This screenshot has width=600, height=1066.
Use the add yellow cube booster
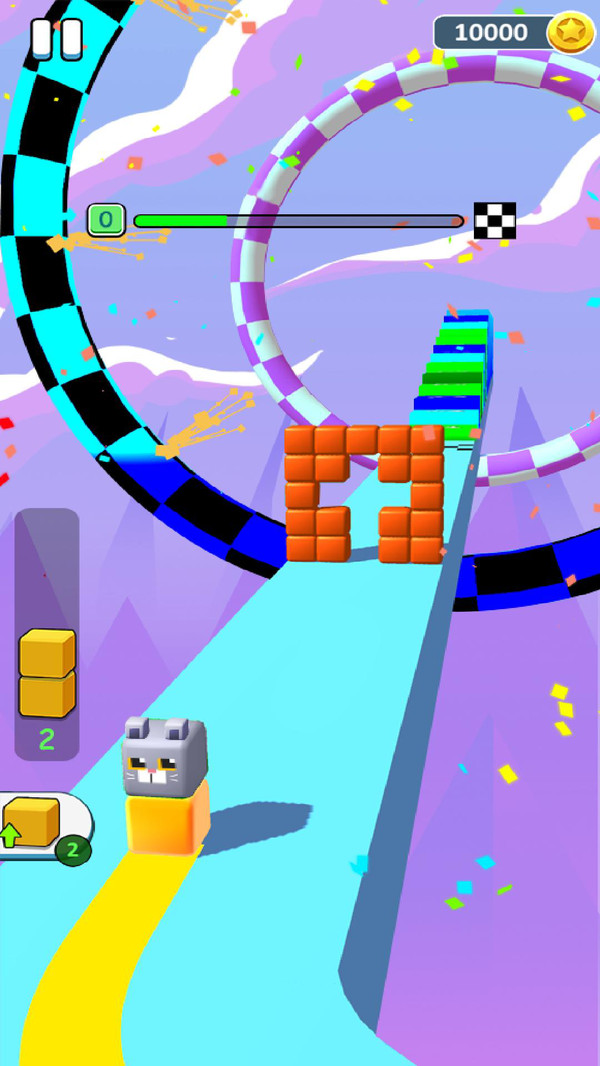[x=42, y=825]
